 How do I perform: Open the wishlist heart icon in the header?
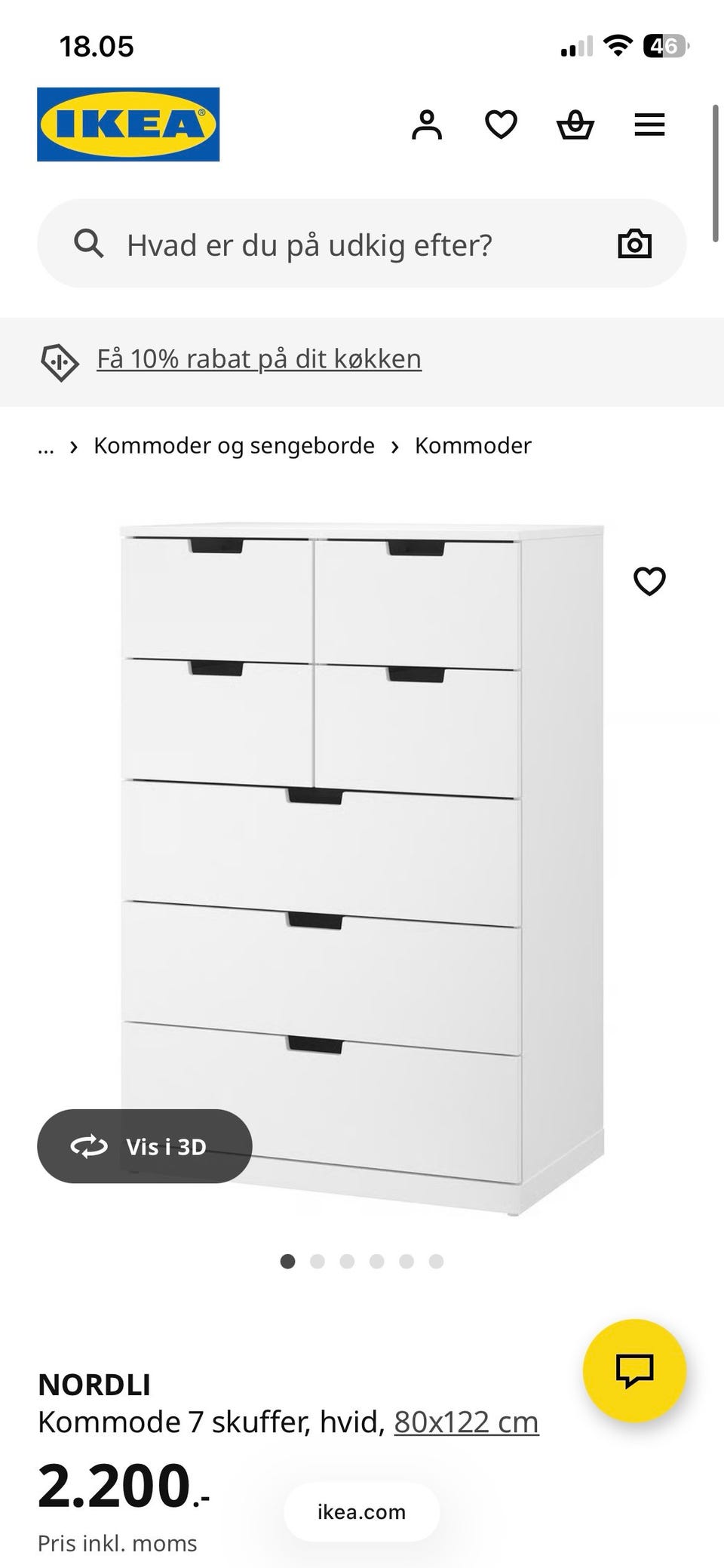[502, 125]
